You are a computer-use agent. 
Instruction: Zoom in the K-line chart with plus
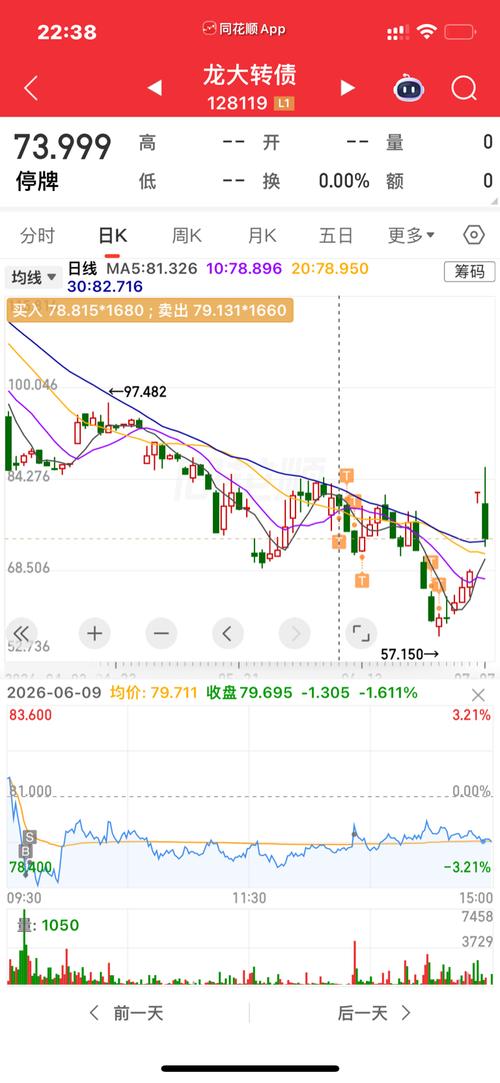pyautogui.click(x=95, y=633)
